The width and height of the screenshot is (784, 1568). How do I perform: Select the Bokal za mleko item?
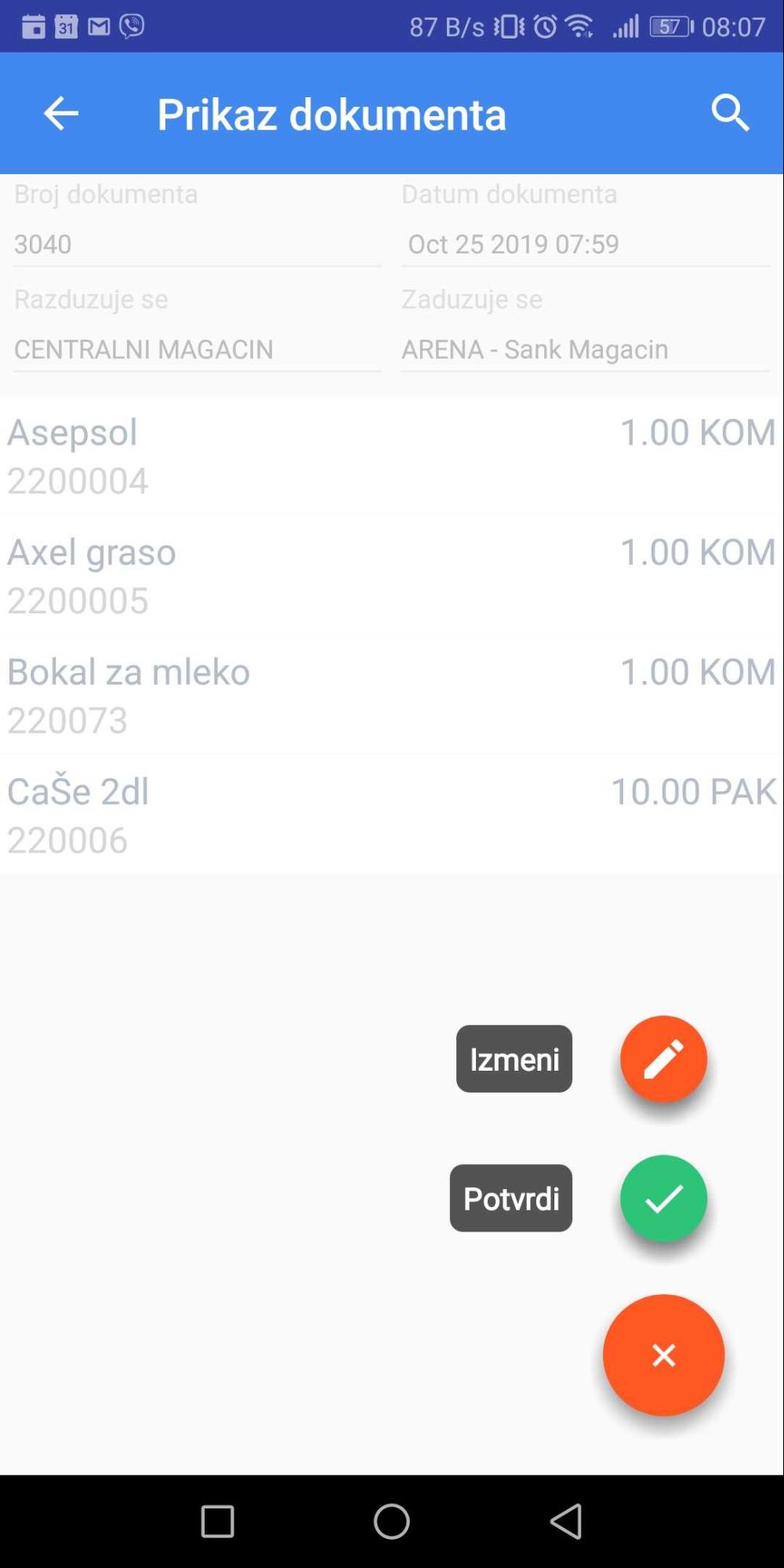click(x=392, y=696)
